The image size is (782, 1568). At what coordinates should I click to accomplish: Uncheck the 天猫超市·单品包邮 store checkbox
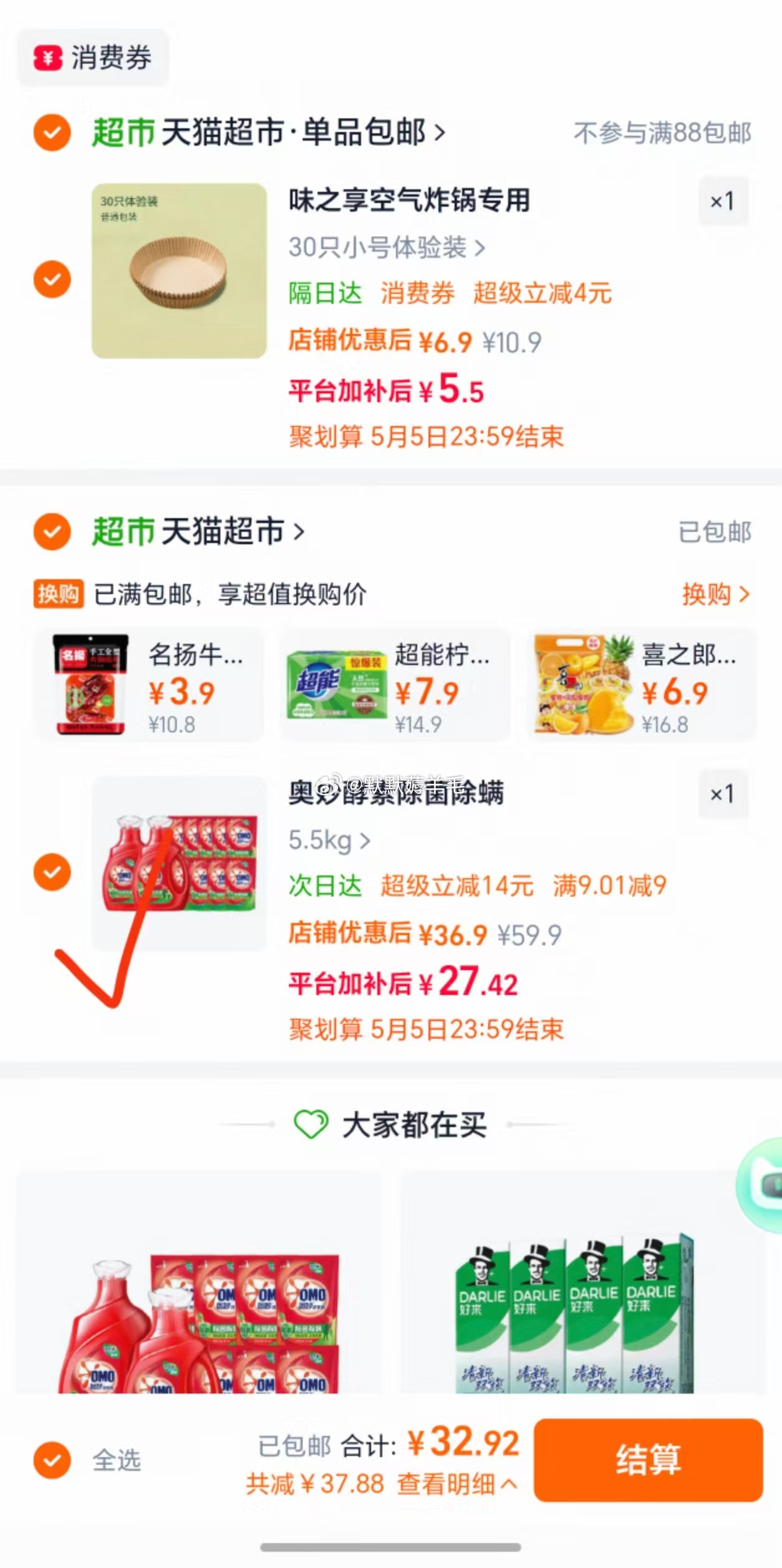pos(52,133)
